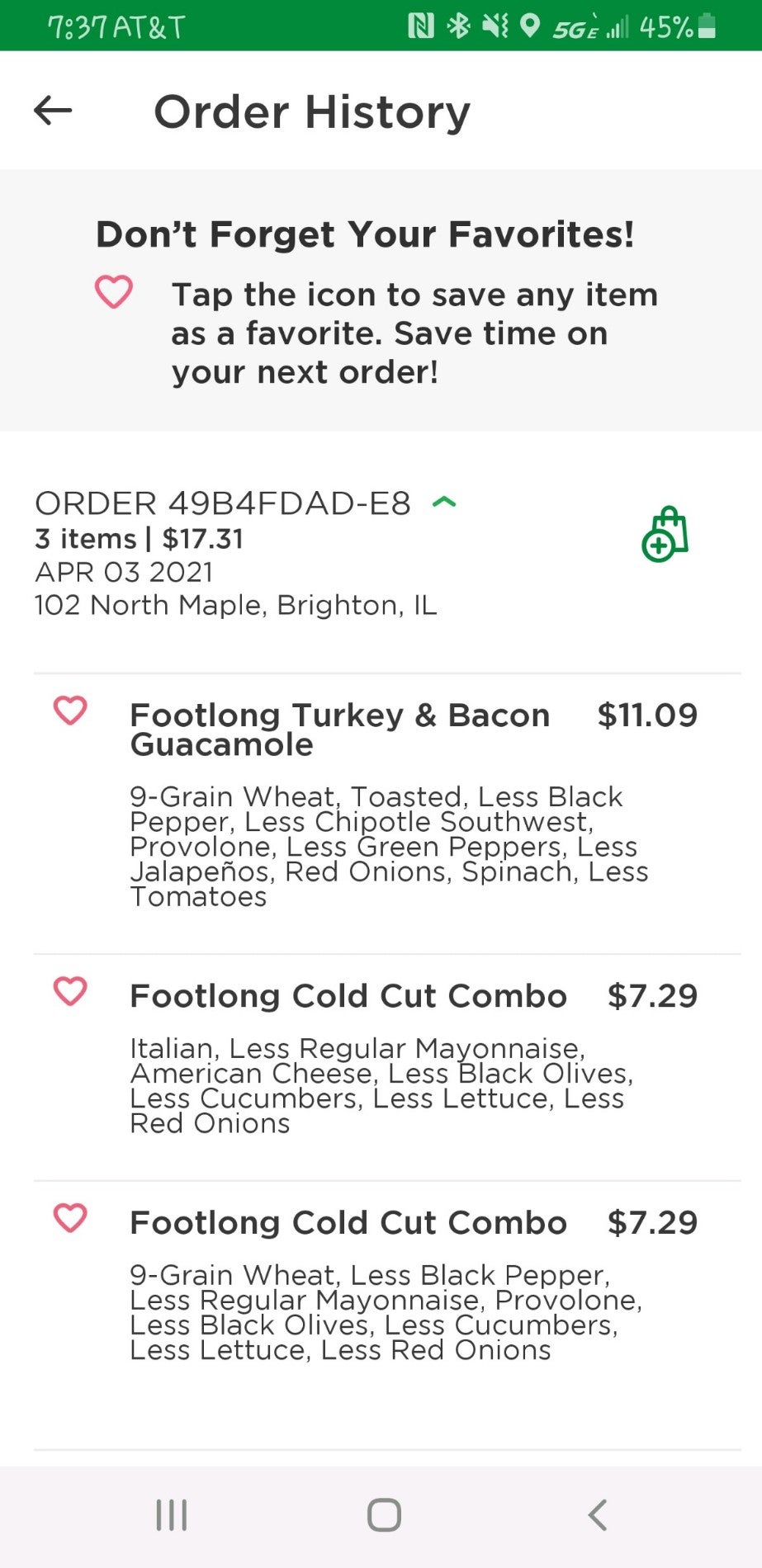Tap the address 102 North Maple, Brighton, IL
The width and height of the screenshot is (762, 1568).
235,603
